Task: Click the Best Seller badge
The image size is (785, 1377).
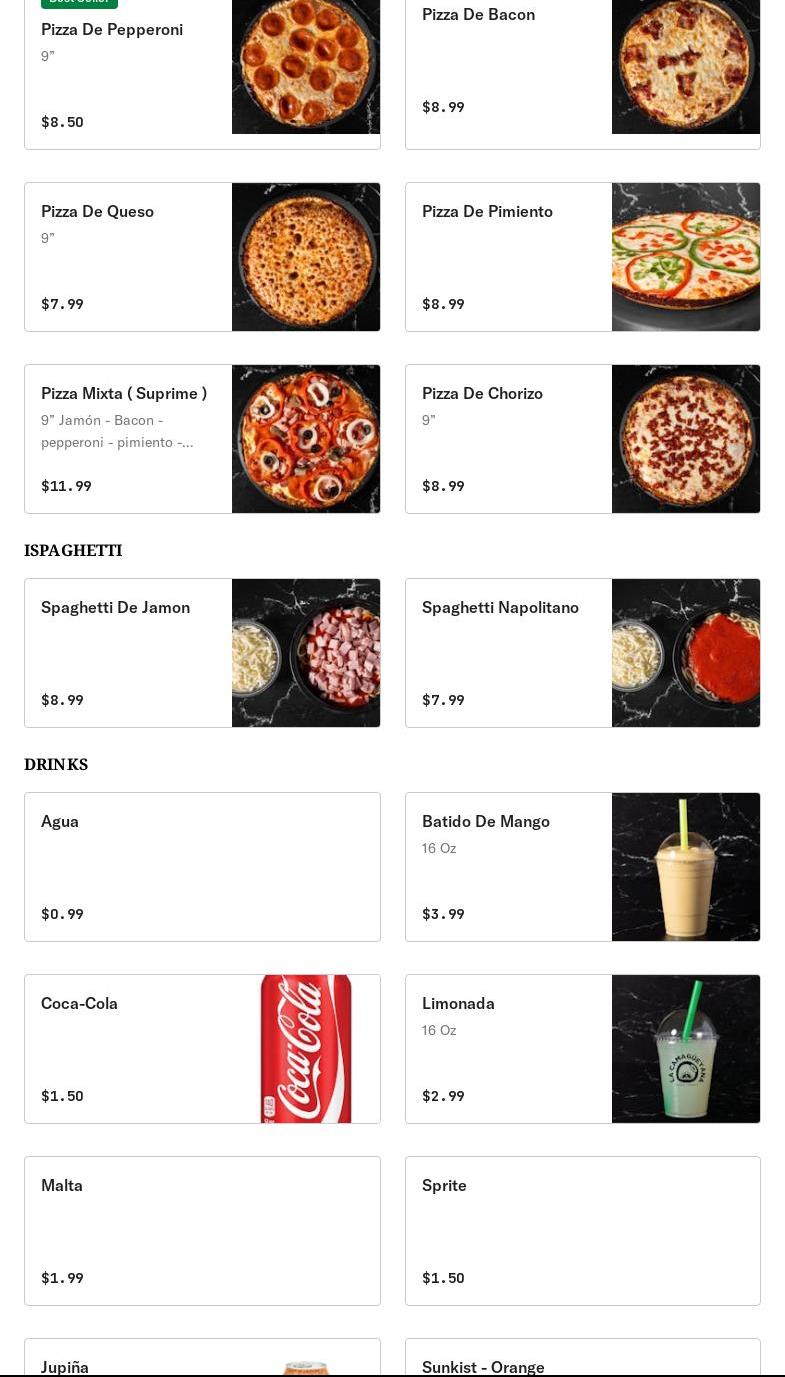Action: point(80,0)
